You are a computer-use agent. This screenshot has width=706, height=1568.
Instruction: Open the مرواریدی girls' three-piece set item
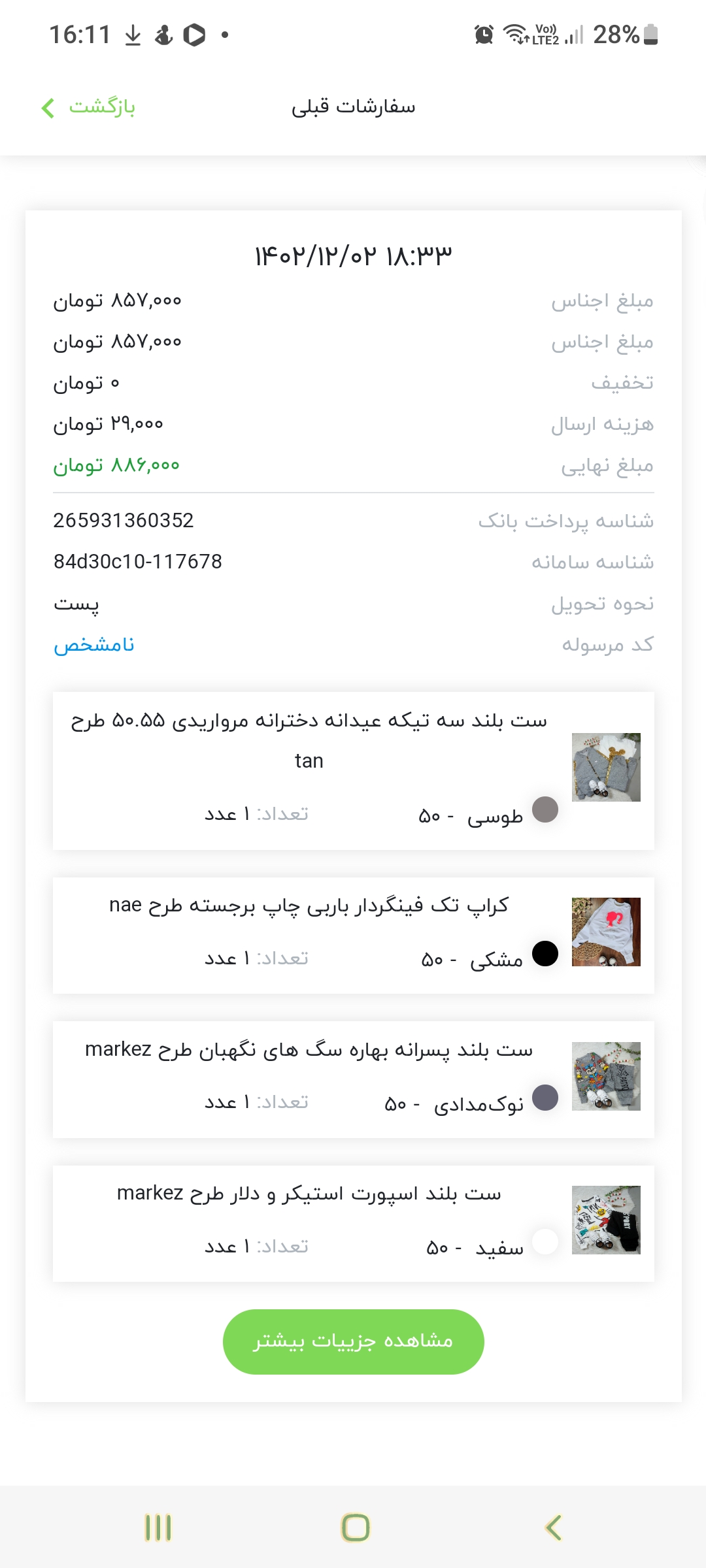coord(353,771)
